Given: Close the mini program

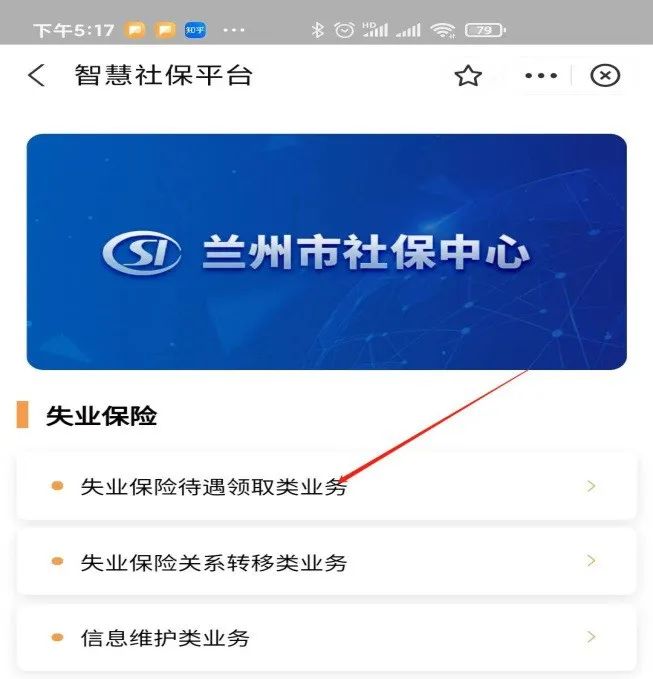Looking at the screenshot, I should coord(605,76).
